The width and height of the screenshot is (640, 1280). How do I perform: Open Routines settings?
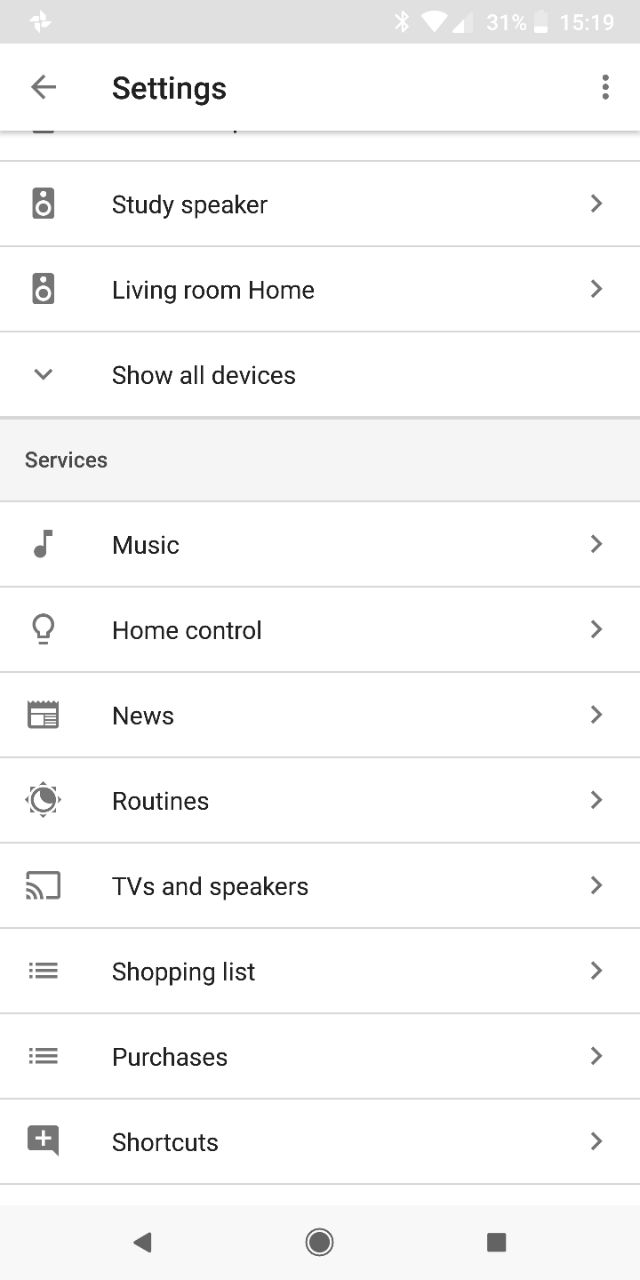click(320, 800)
